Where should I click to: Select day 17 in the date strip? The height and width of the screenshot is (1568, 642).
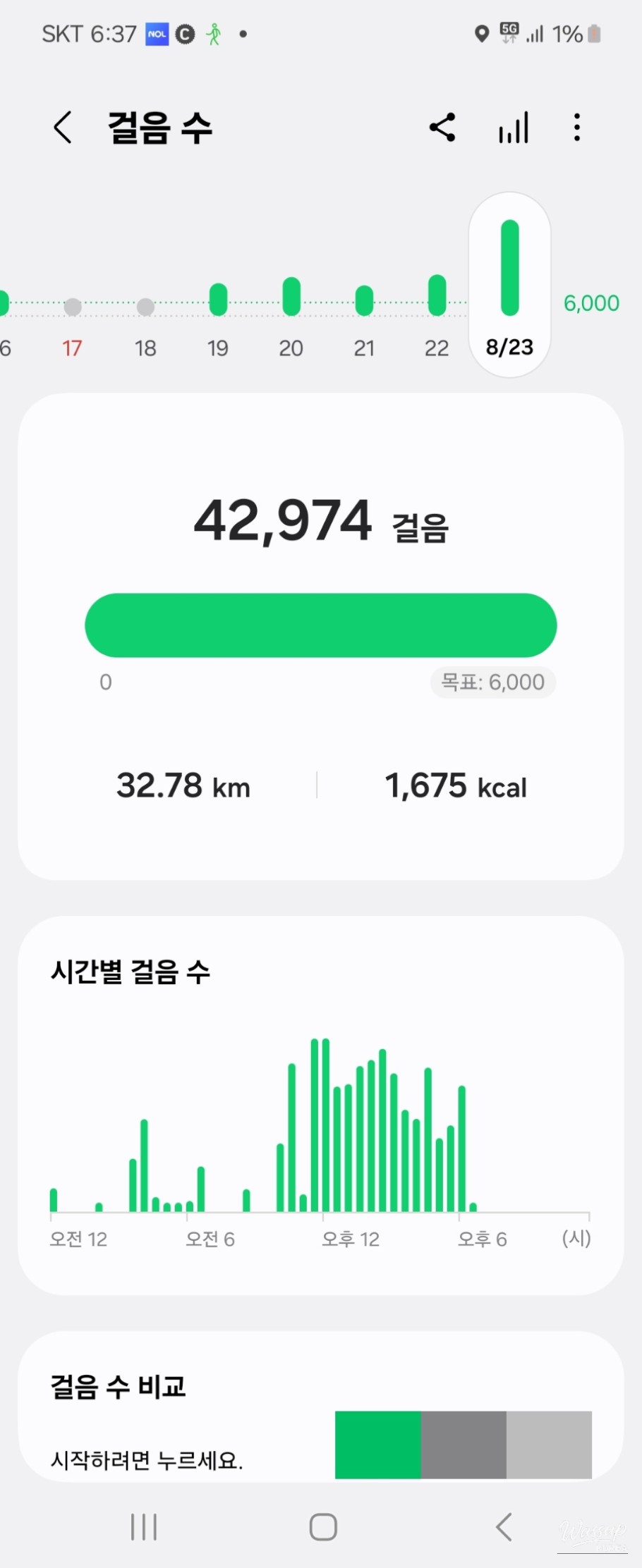72,324
